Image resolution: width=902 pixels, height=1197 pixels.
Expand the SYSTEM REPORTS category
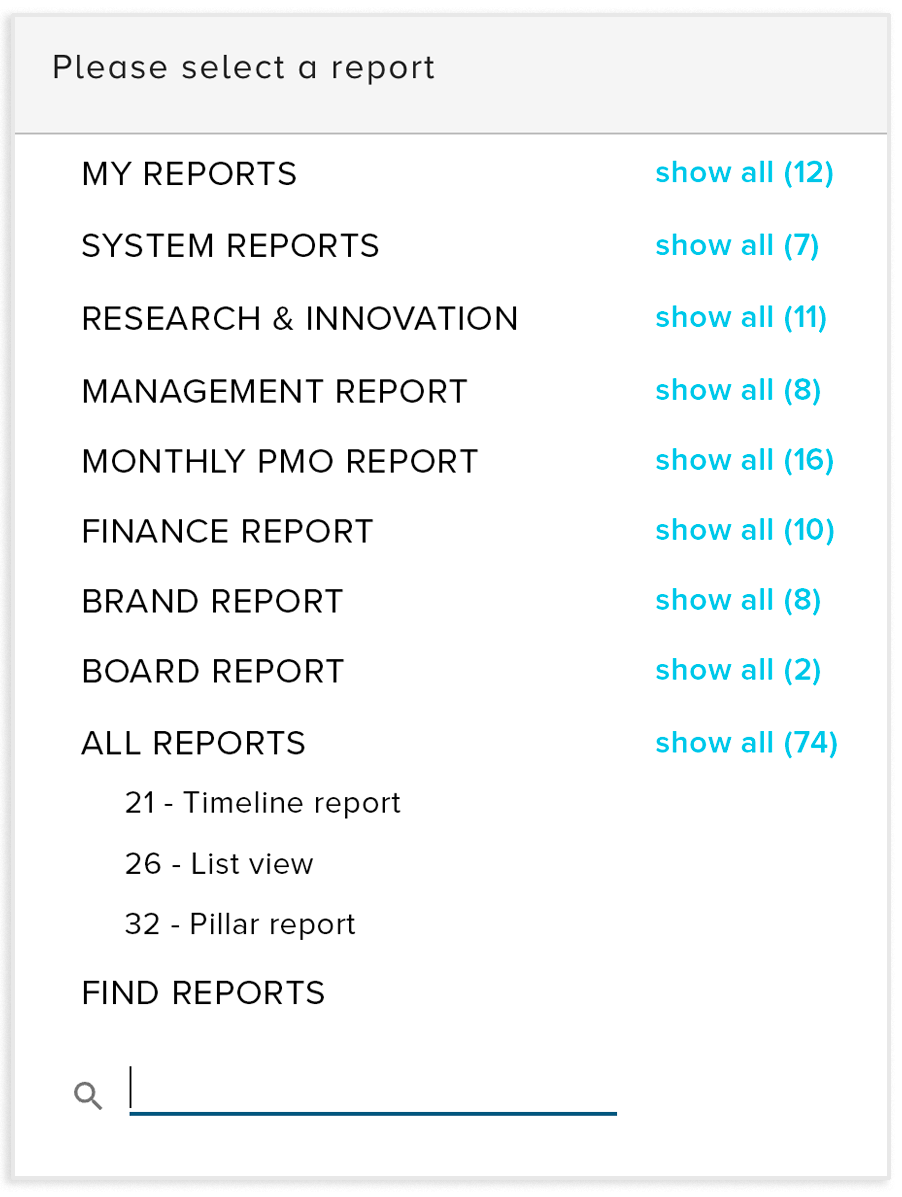tap(230, 245)
